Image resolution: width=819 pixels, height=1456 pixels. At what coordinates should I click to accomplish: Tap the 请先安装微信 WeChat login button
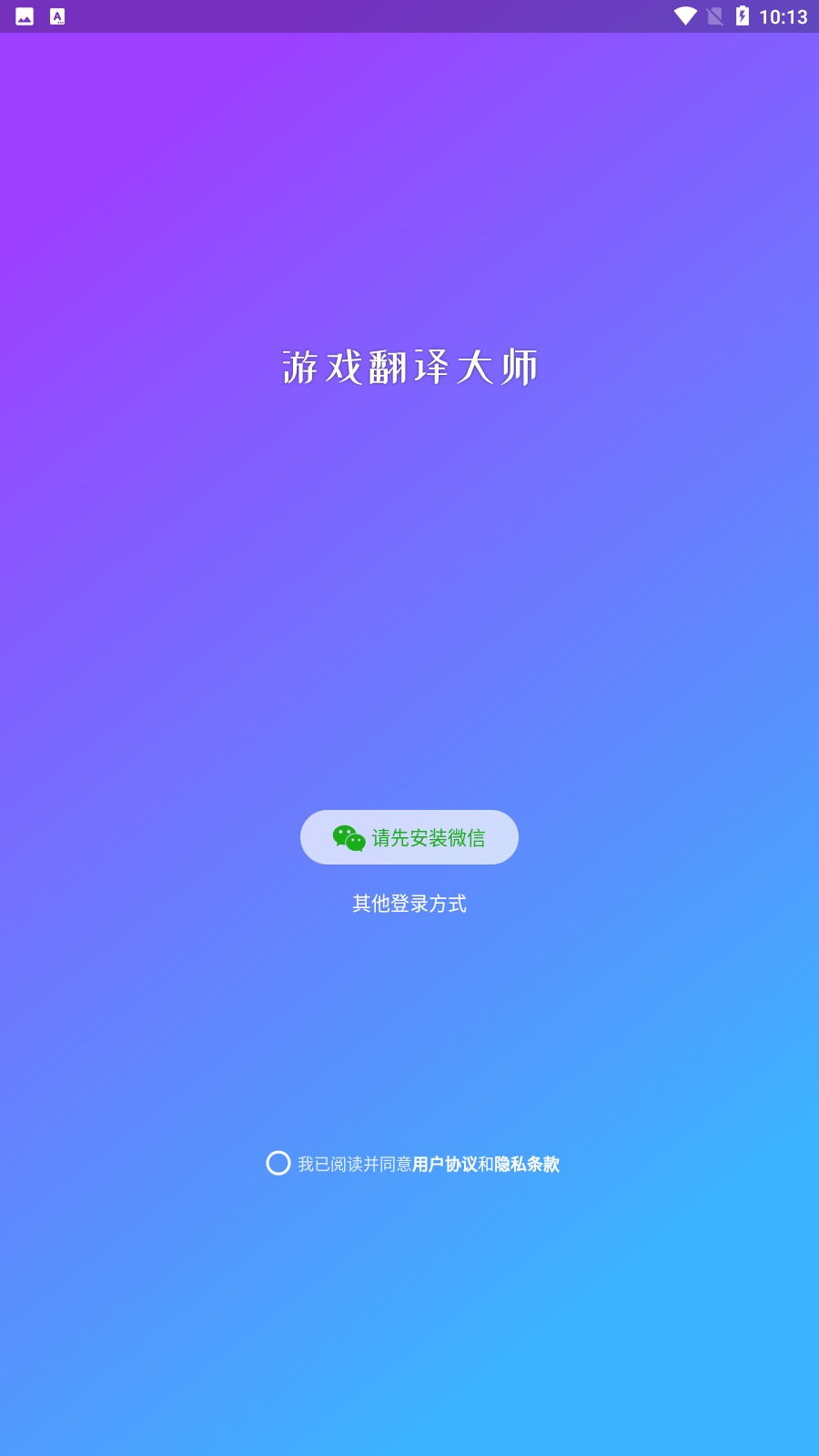[x=409, y=837]
